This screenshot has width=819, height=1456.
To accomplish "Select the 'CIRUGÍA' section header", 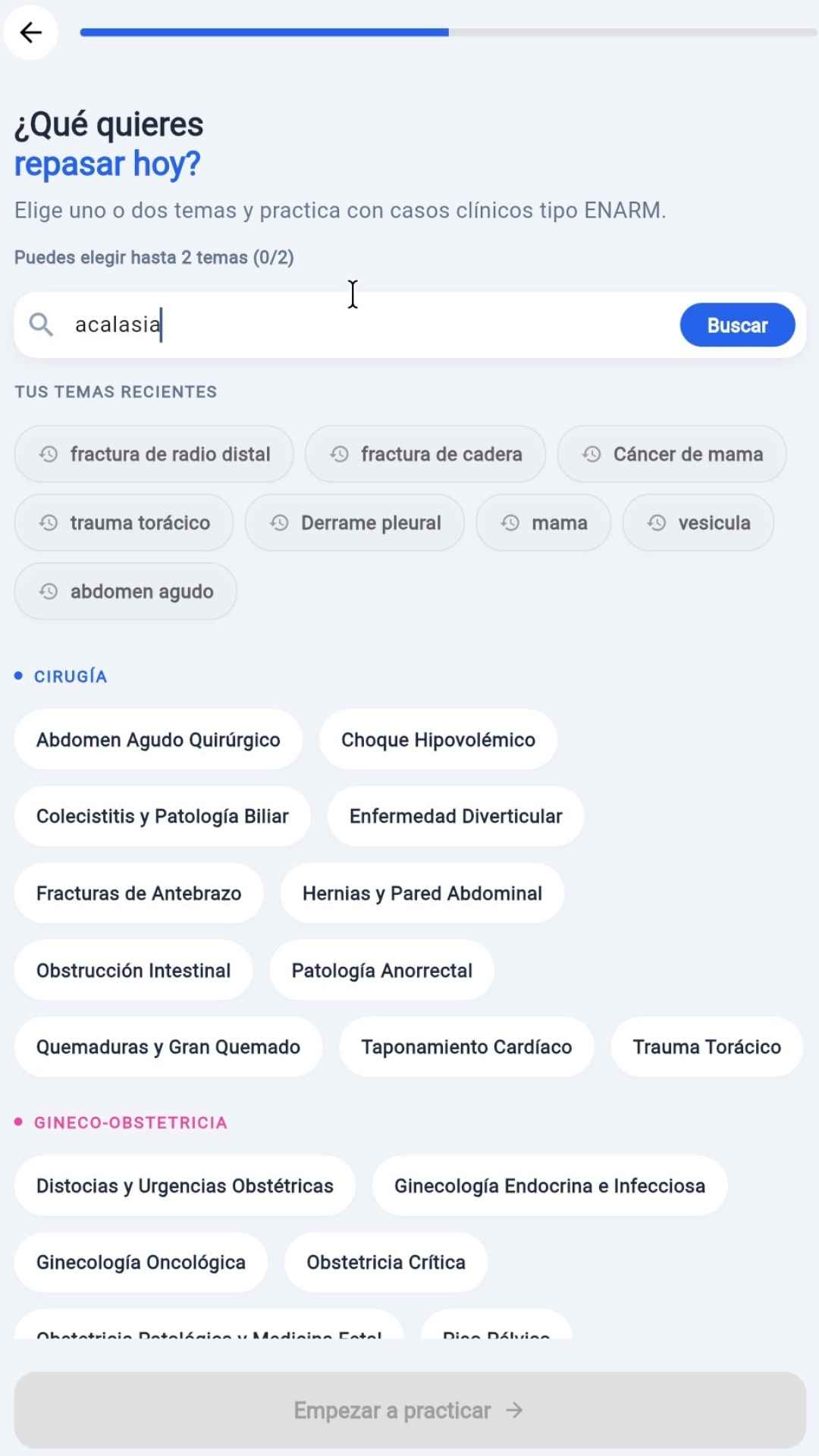I will (71, 676).
